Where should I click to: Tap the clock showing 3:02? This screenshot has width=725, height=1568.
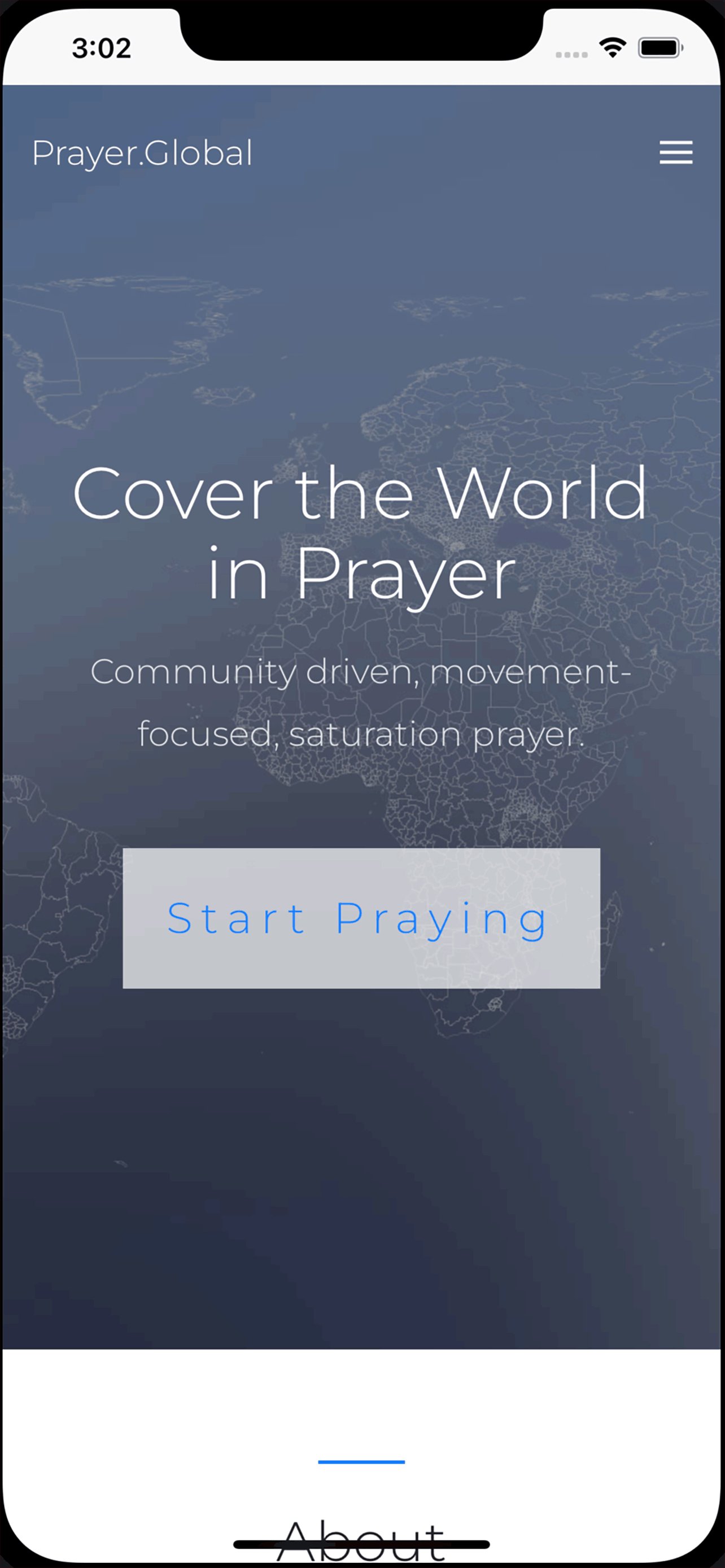(101, 47)
